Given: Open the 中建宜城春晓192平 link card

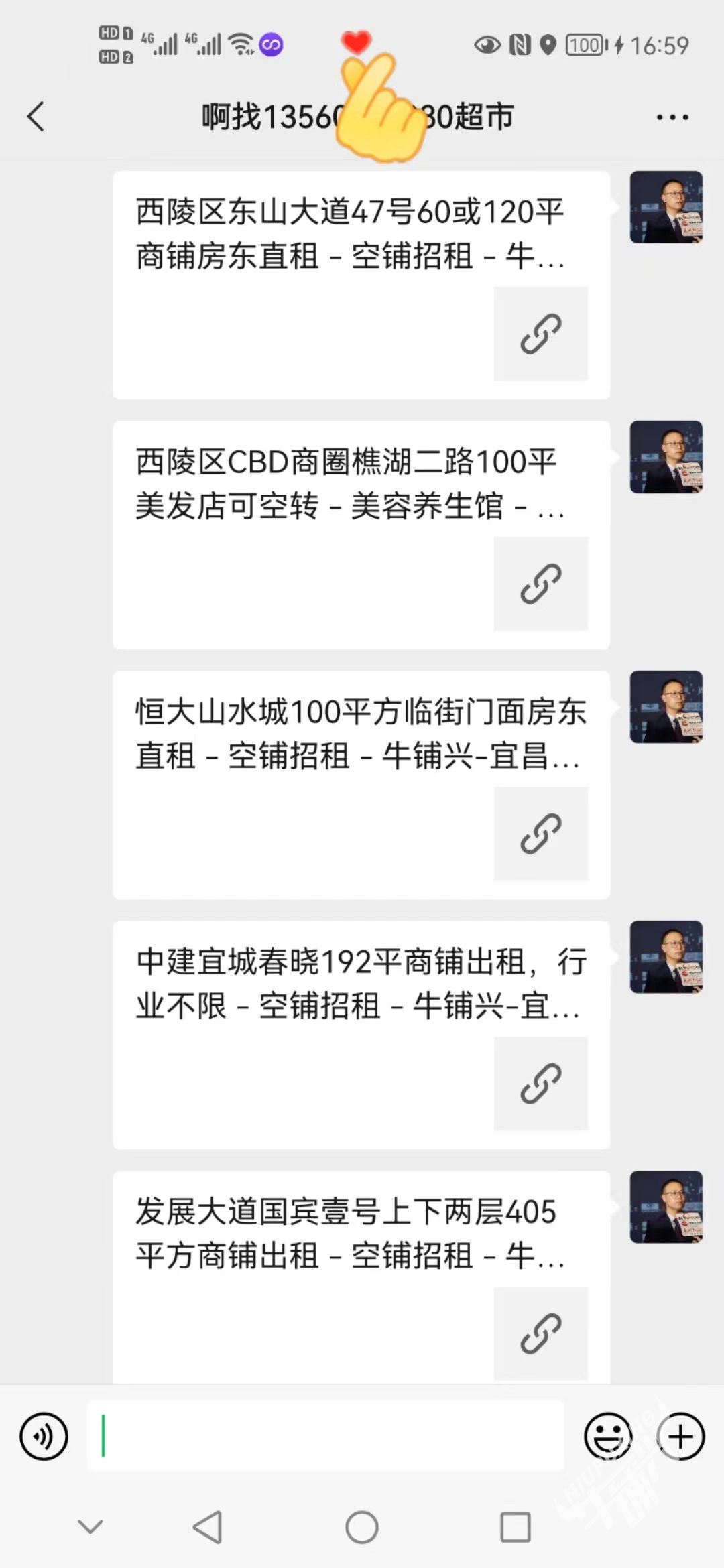Looking at the screenshot, I should coord(361,1035).
